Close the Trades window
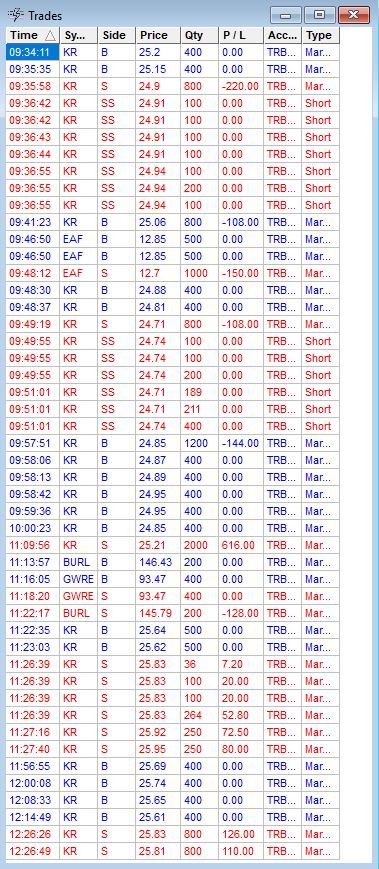 pos(354,15)
